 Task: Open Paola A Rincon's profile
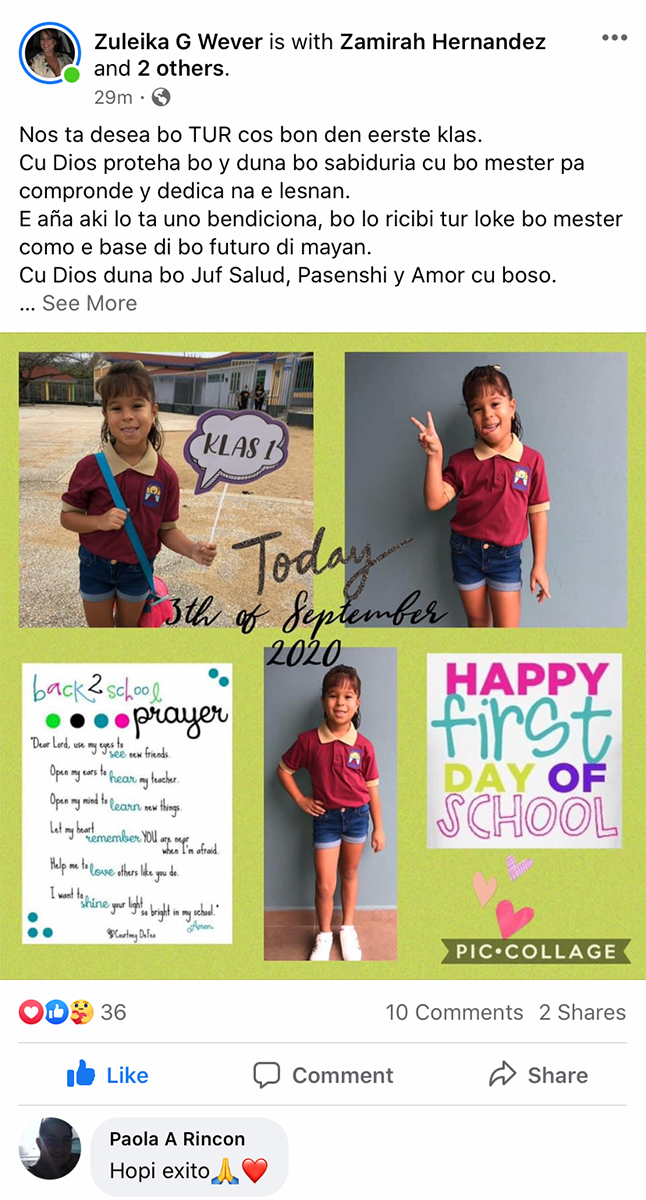177,1139
